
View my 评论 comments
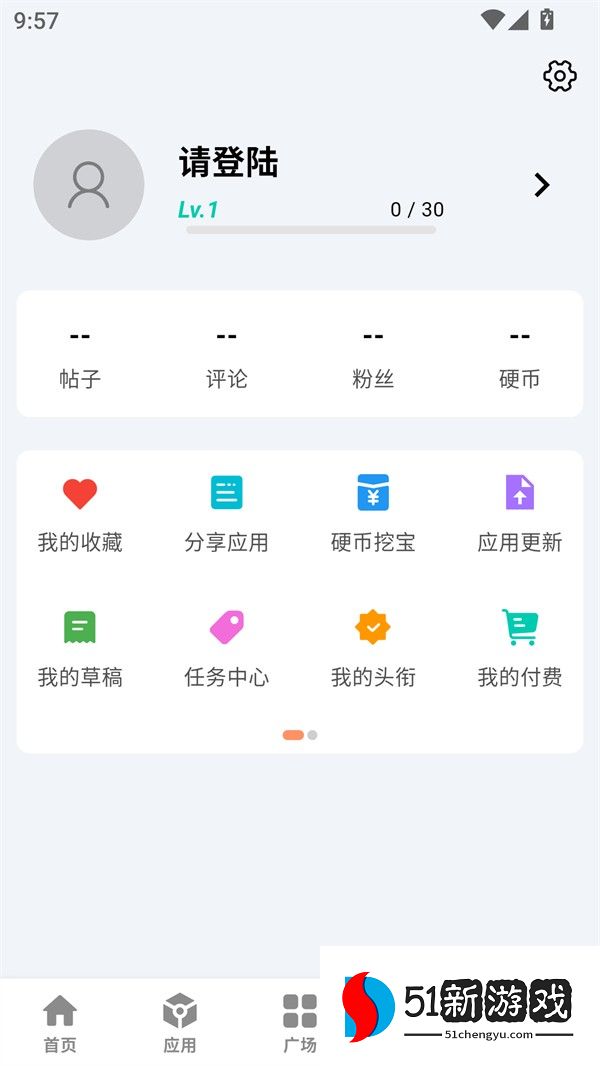tap(226, 355)
